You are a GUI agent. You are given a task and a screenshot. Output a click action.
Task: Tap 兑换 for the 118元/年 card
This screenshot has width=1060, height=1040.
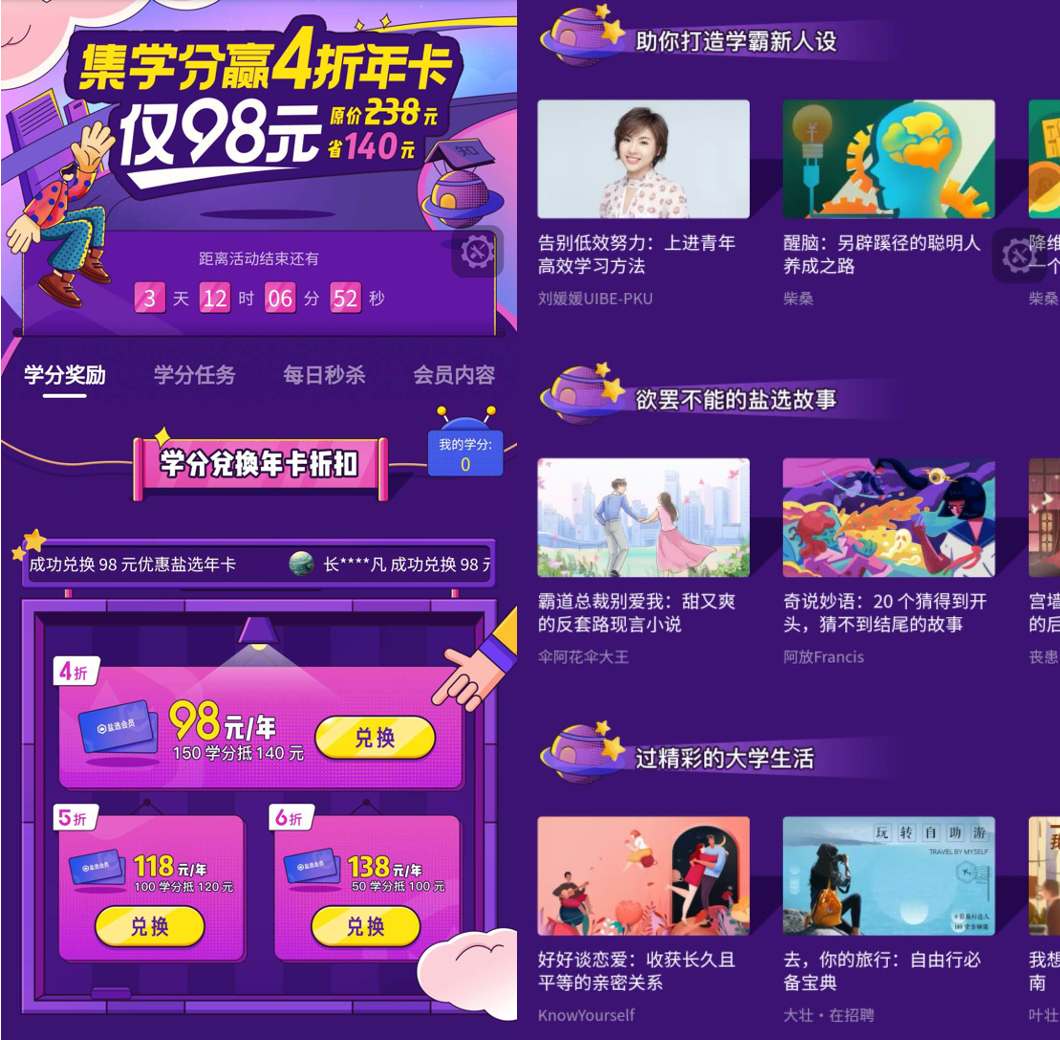150,927
